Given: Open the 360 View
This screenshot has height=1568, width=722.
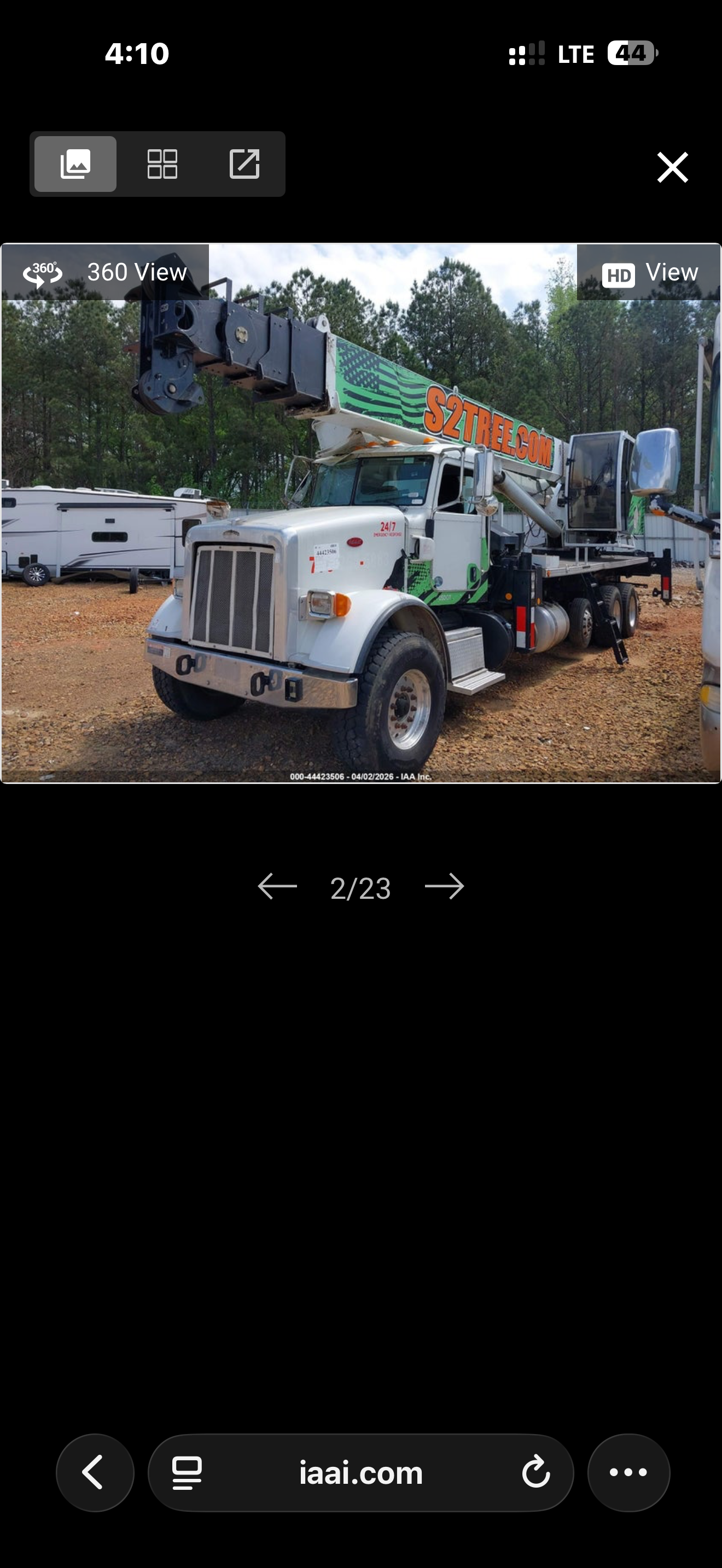Looking at the screenshot, I should [106, 272].
